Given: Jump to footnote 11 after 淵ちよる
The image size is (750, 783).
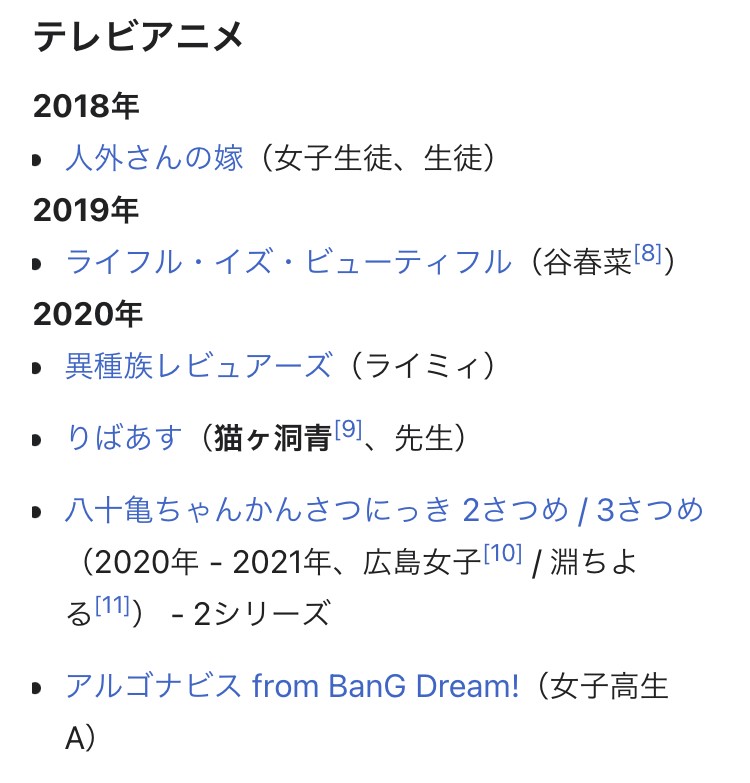Looking at the screenshot, I should point(114,606).
